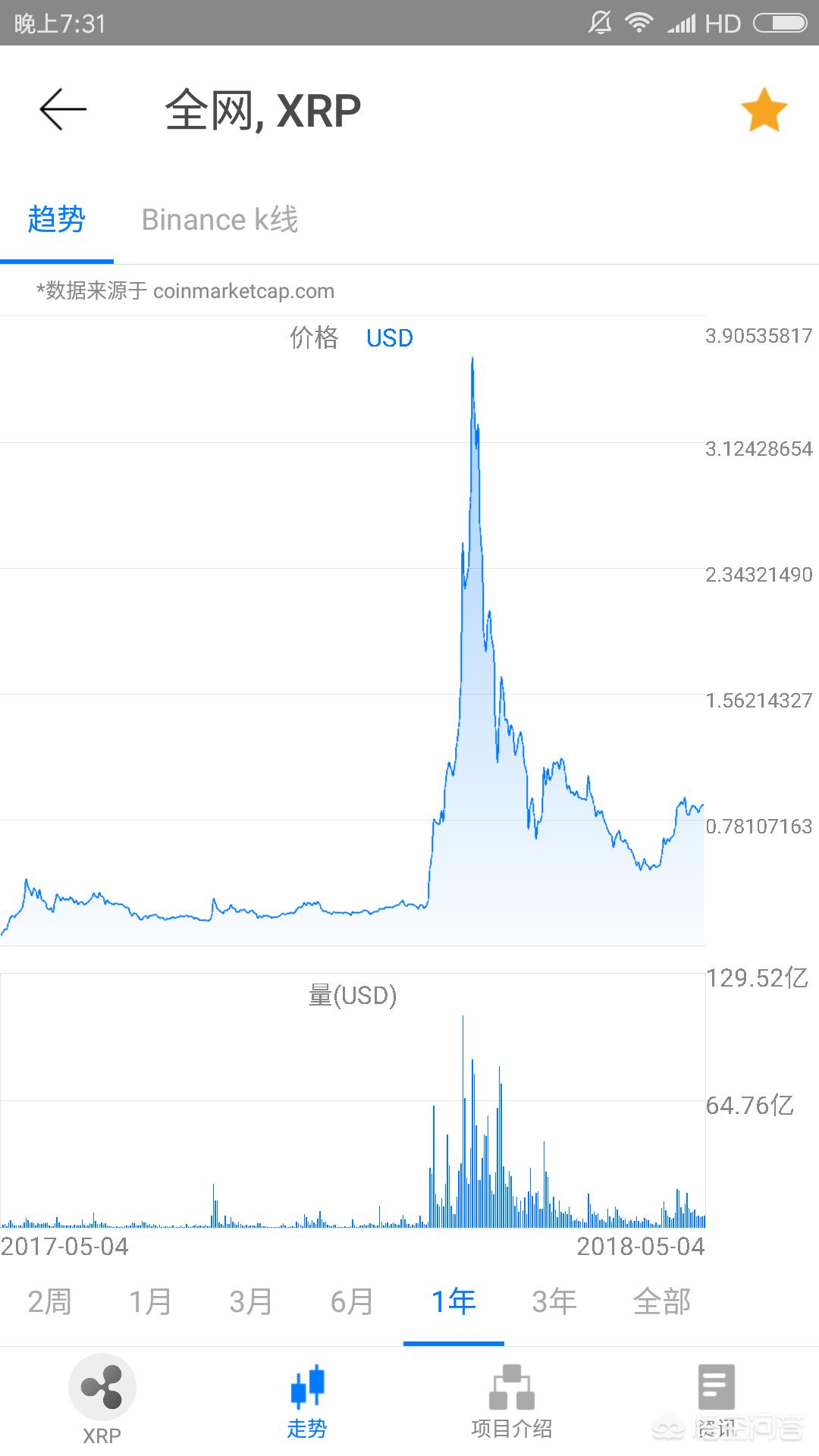The width and height of the screenshot is (819, 1456).
Task: Open the XRP bottom tab
Action: pyautogui.click(x=102, y=1400)
